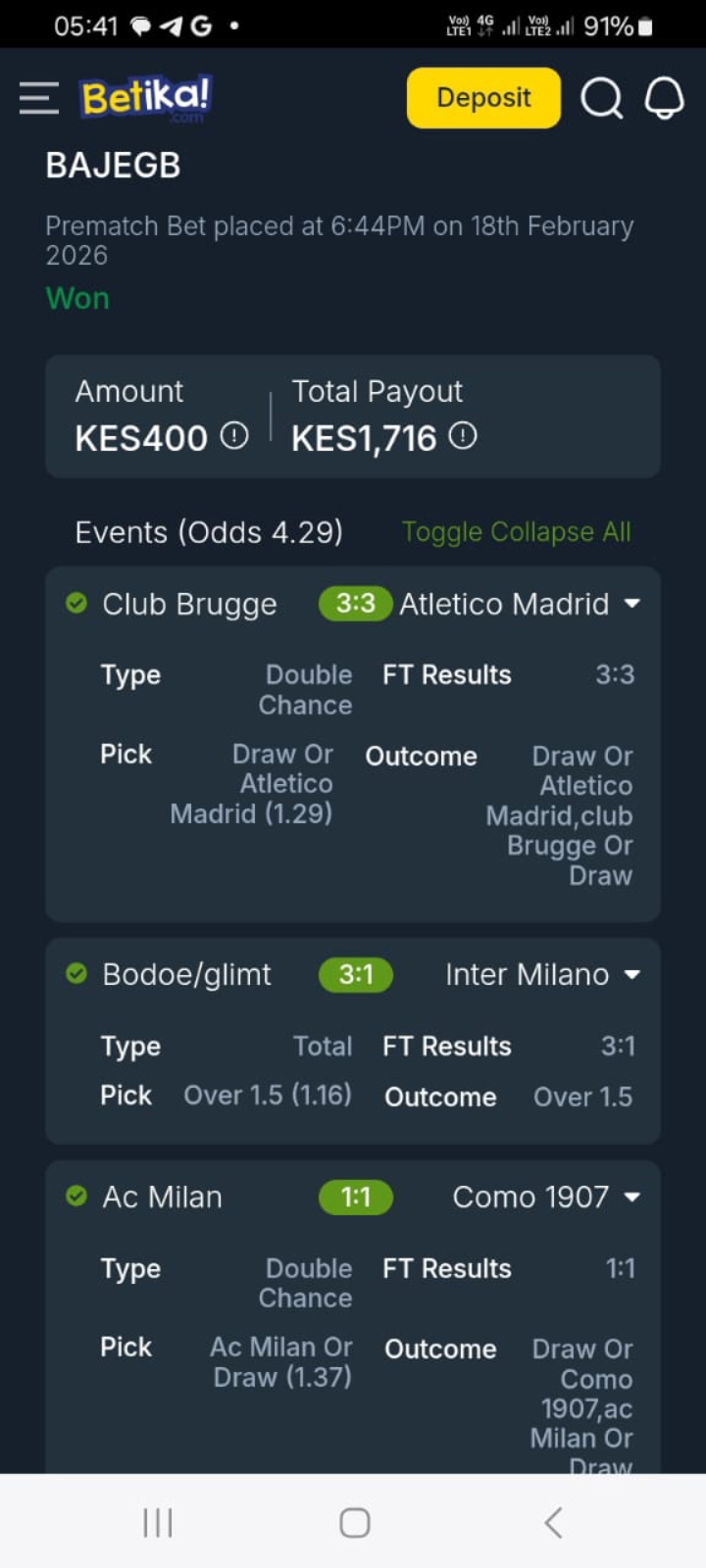This screenshot has height=1568, width=706.
Task: Click the green checkmark beside Ac Milan
Action: pos(76,1197)
